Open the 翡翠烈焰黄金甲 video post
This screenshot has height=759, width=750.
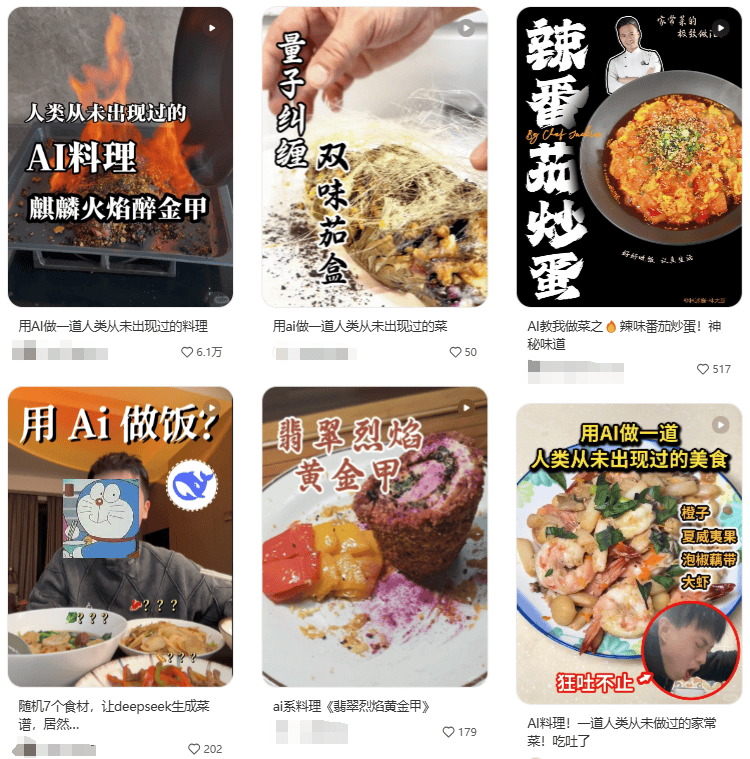point(375,536)
